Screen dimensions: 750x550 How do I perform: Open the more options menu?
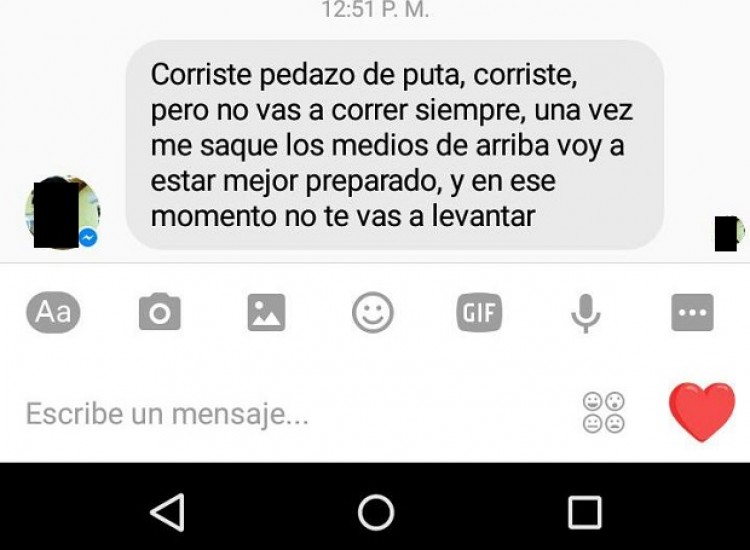pos(692,313)
